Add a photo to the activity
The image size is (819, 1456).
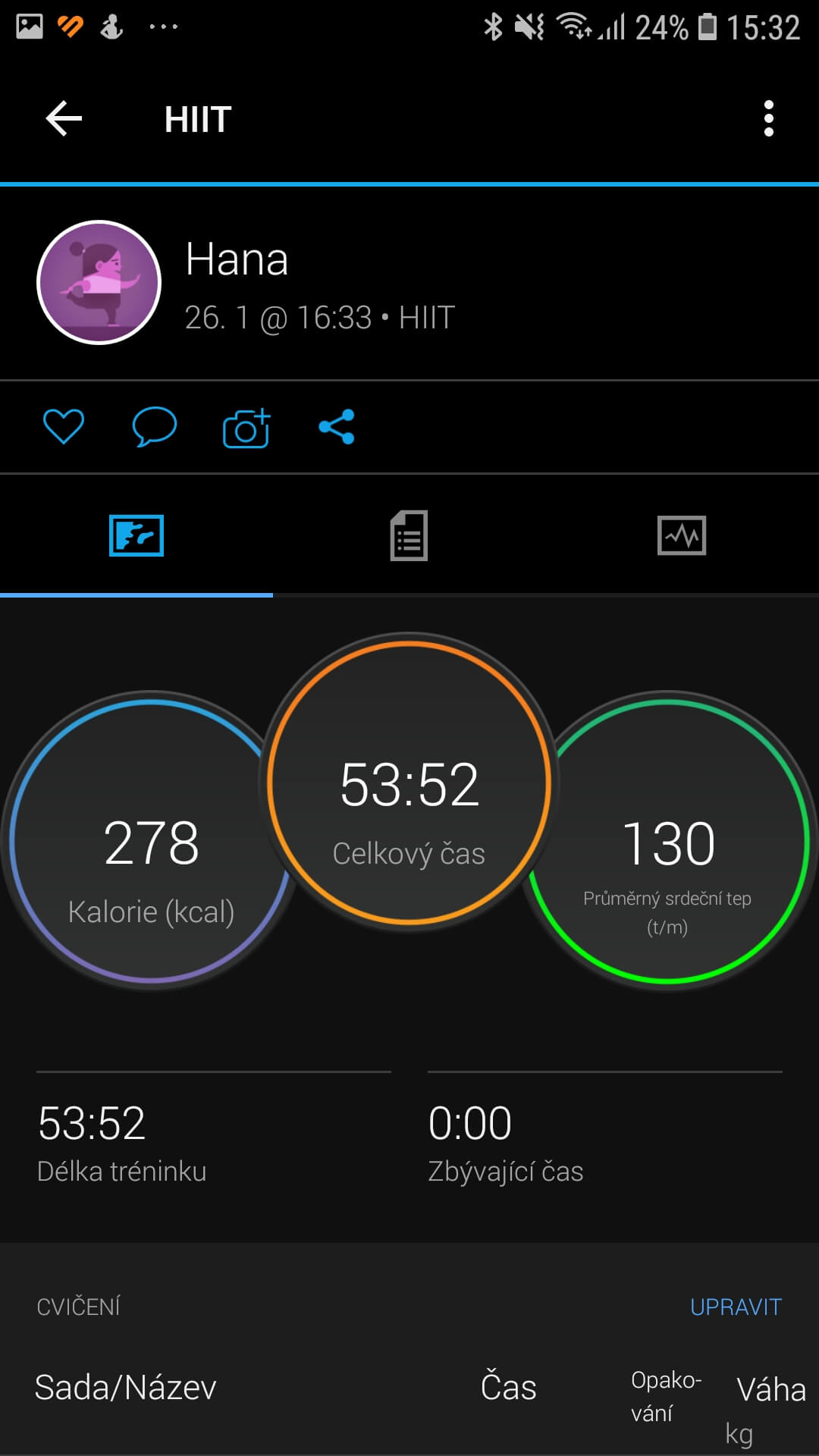246,428
